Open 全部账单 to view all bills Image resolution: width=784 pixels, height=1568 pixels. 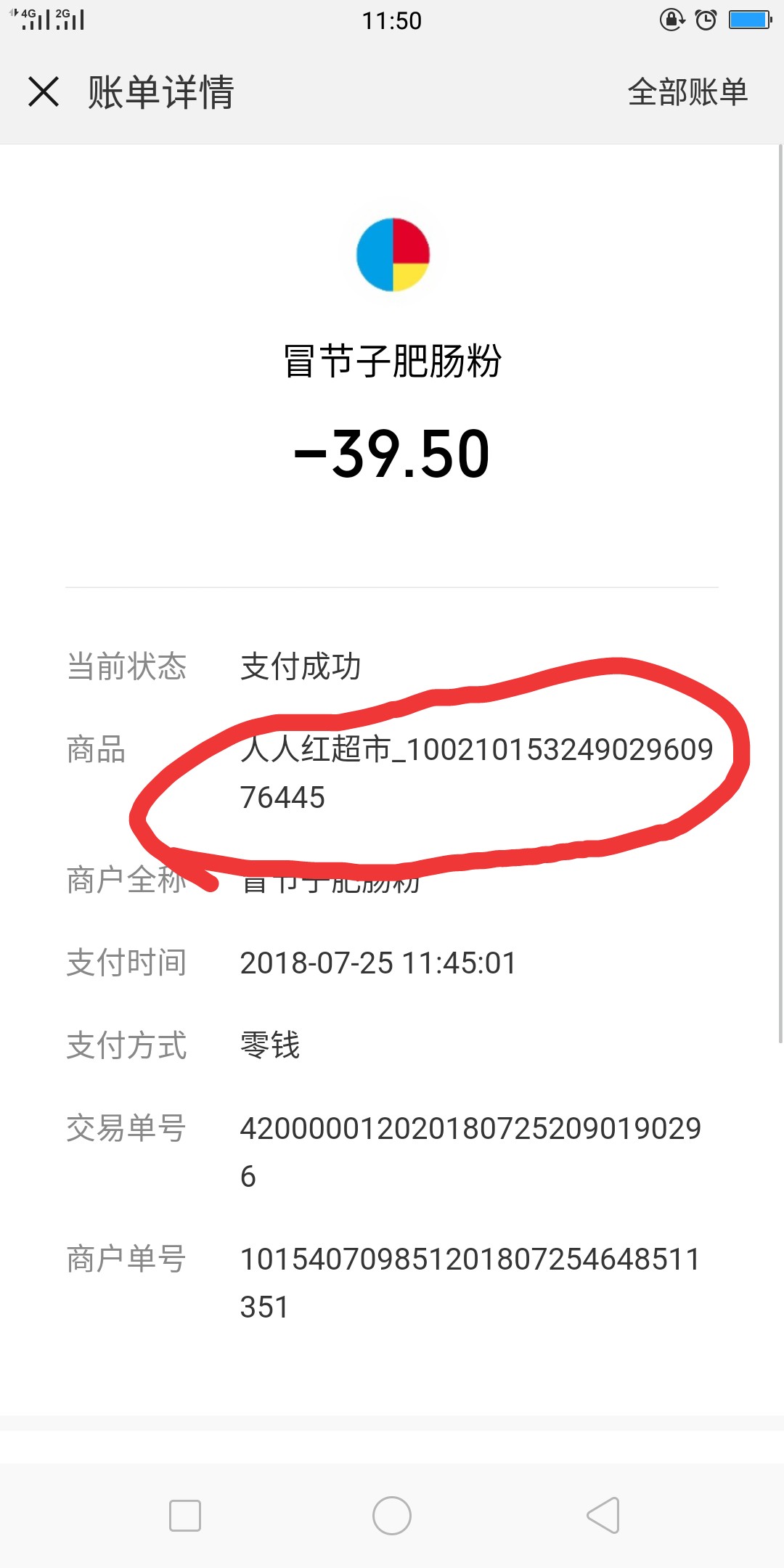click(x=687, y=92)
